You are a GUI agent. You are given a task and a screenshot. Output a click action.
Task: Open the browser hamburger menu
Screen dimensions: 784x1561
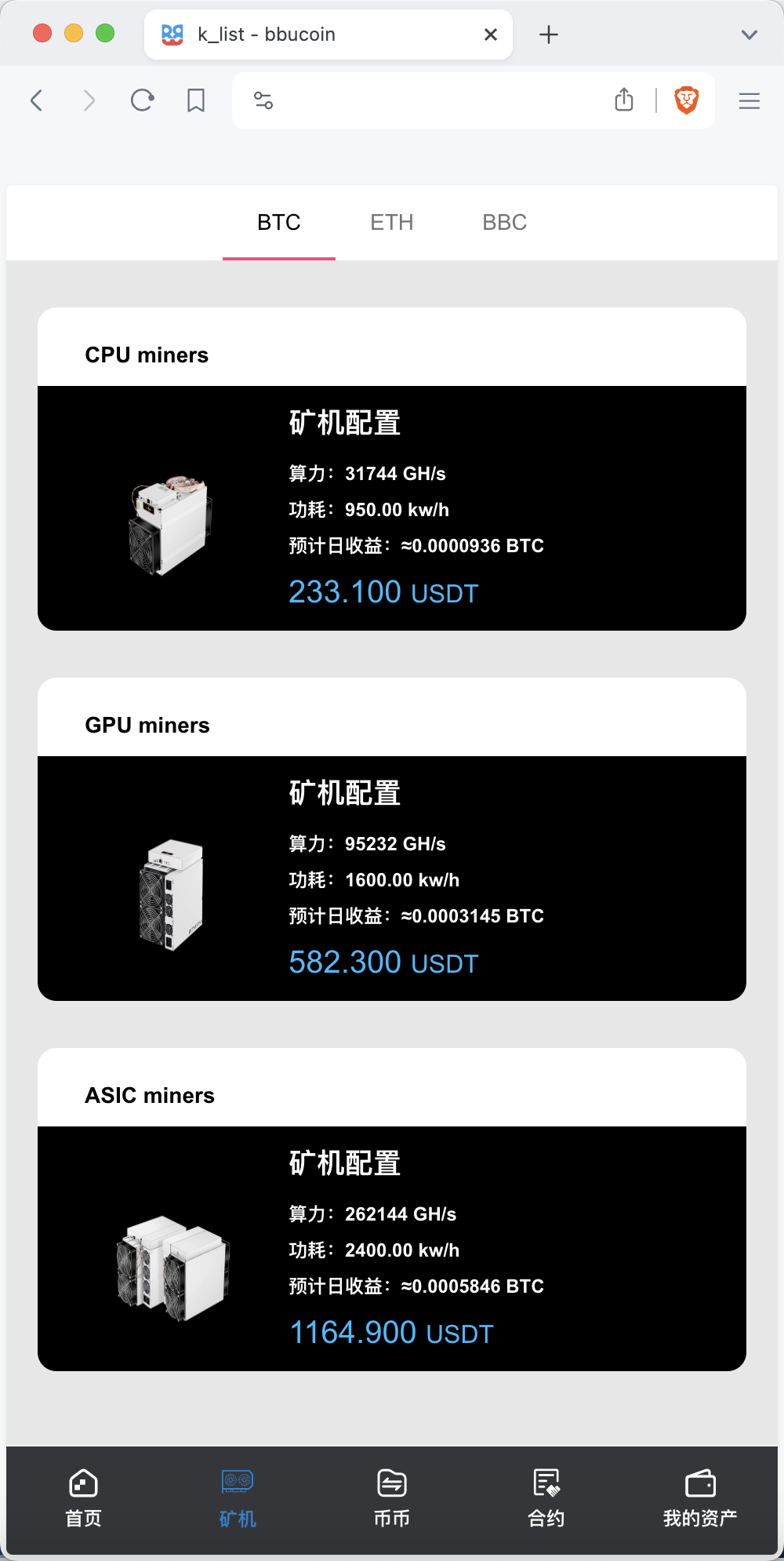(x=750, y=100)
